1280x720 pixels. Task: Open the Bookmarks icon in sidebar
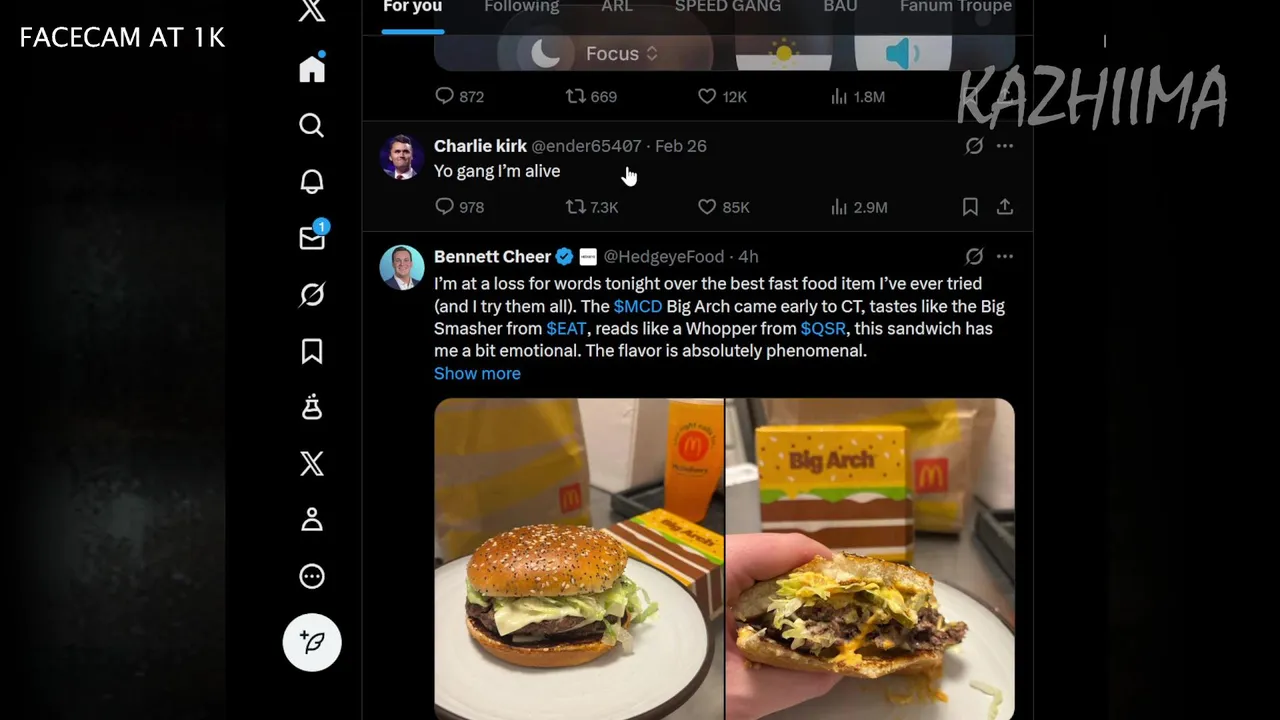point(312,351)
